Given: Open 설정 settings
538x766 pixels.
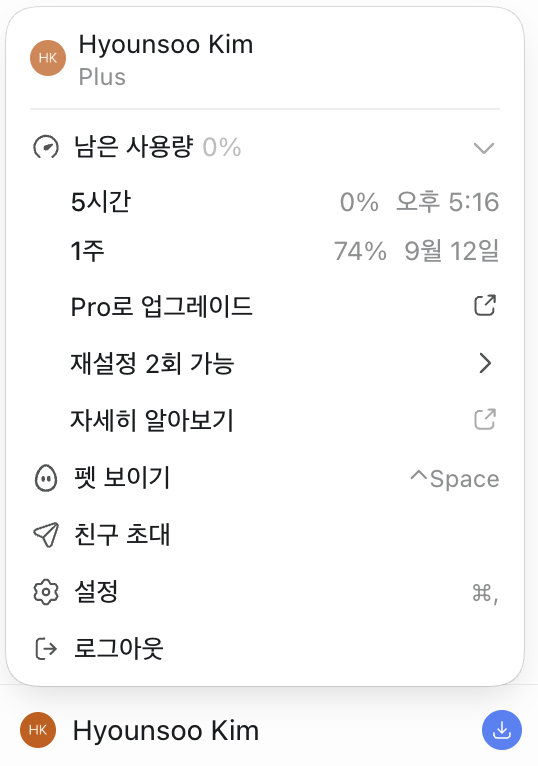Looking at the screenshot, I should click(x=265, y=592).
